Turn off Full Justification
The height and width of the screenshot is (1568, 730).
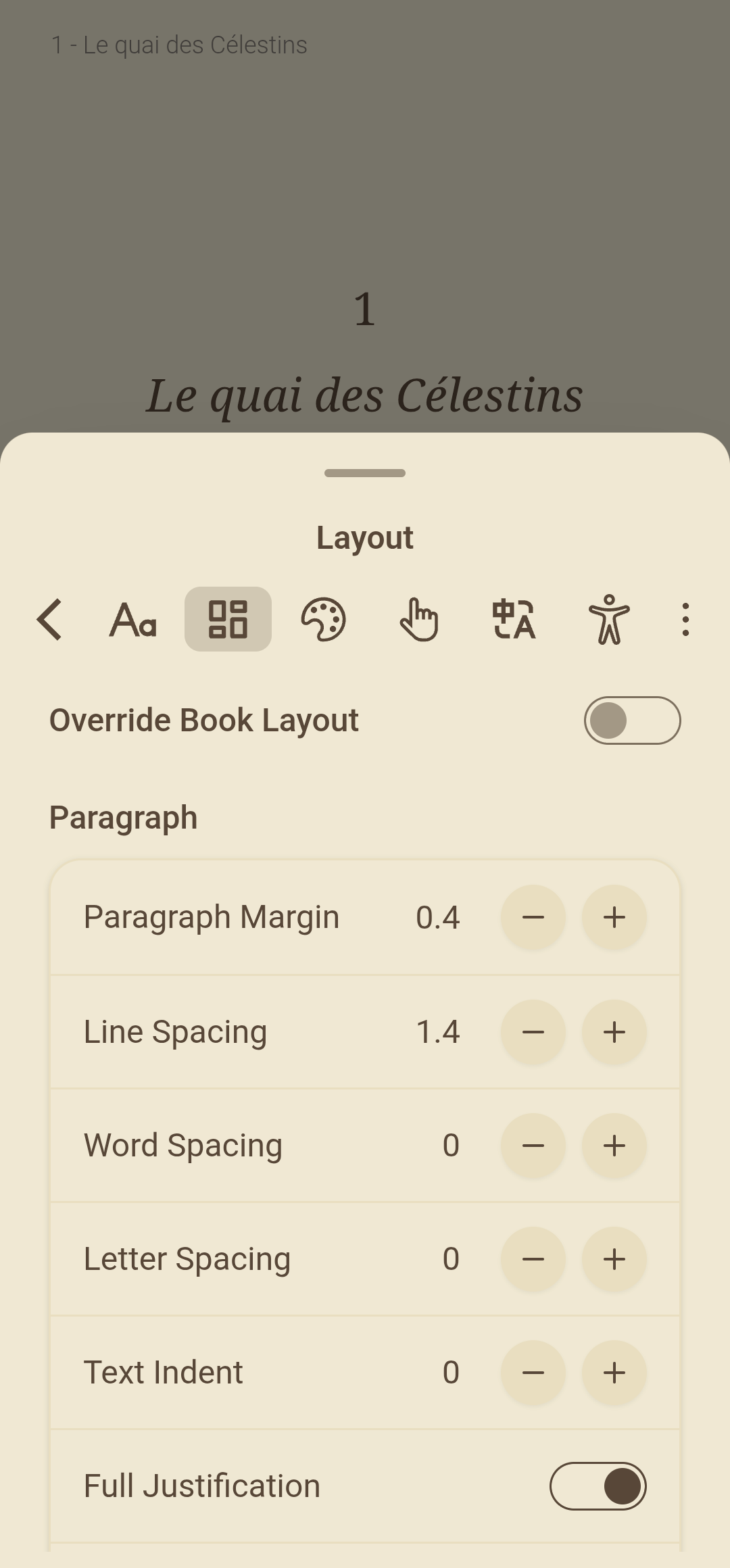click(598, 1486)
